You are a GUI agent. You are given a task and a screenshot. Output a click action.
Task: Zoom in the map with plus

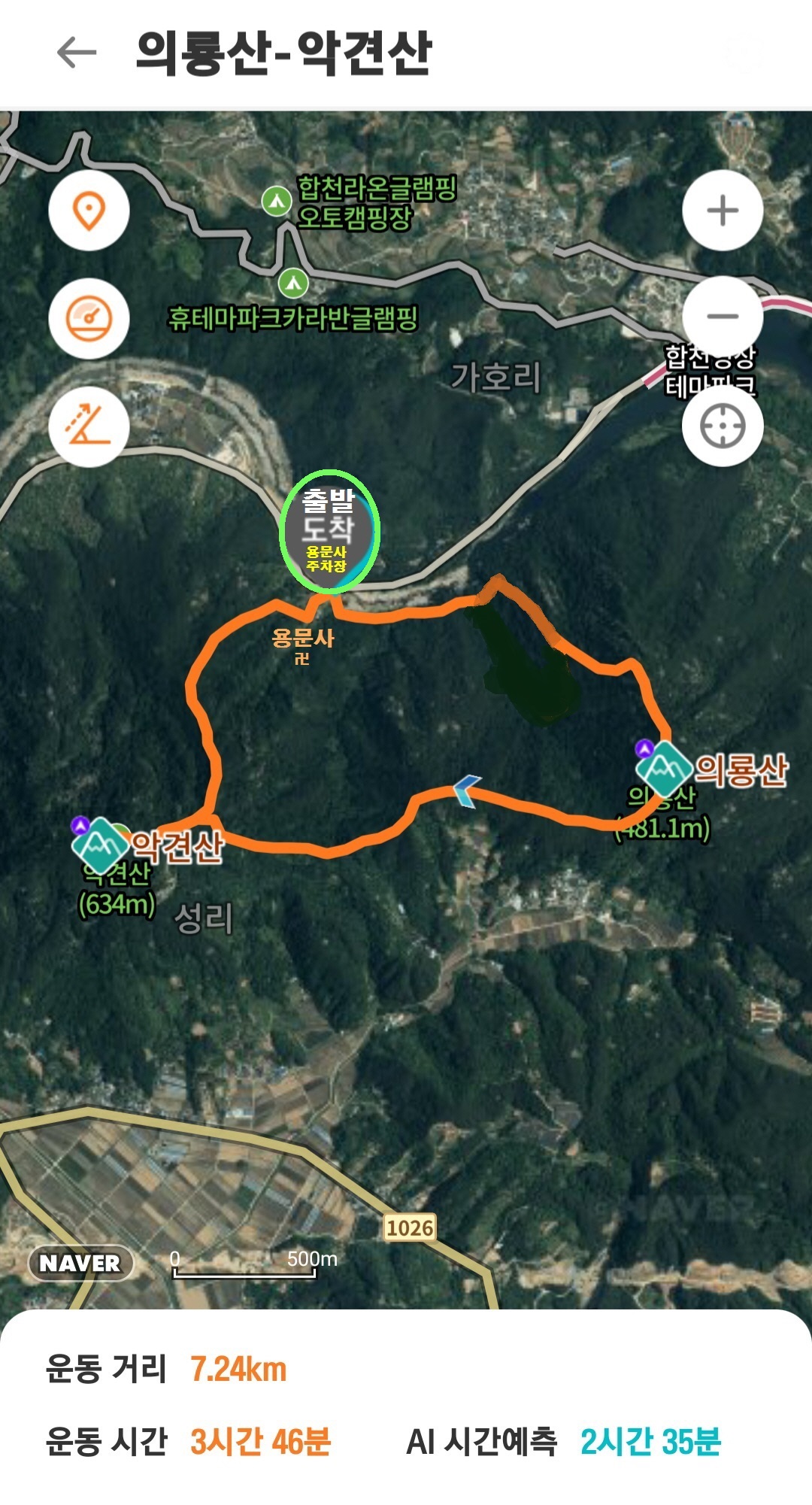click(x=723, y=210)
